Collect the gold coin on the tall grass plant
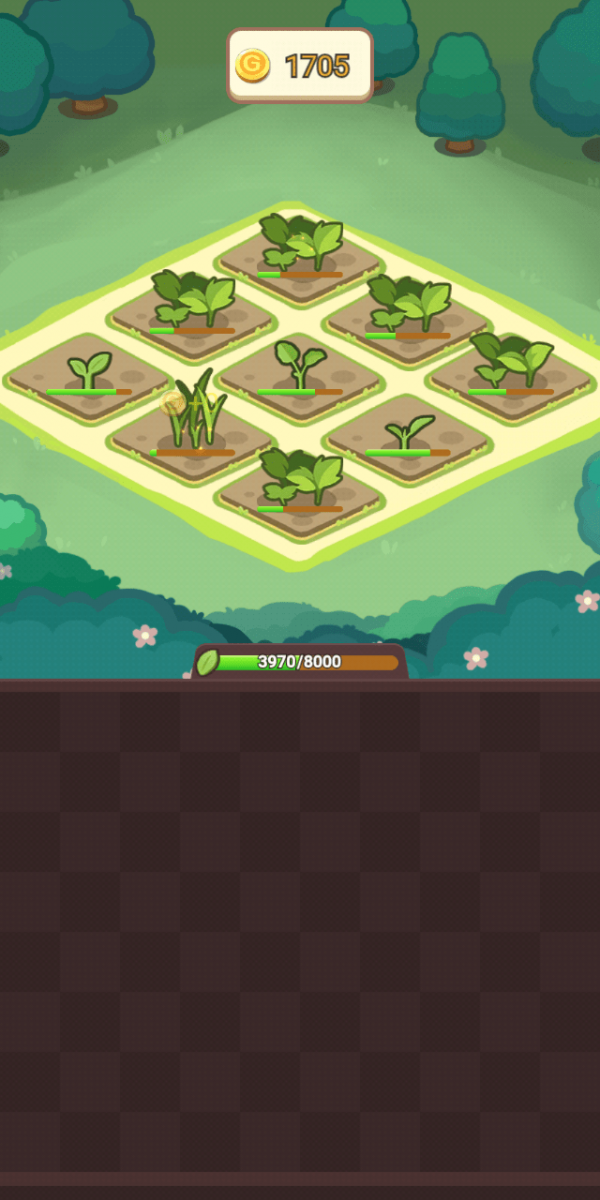The image size is (600, 1200). coord(173,403)
